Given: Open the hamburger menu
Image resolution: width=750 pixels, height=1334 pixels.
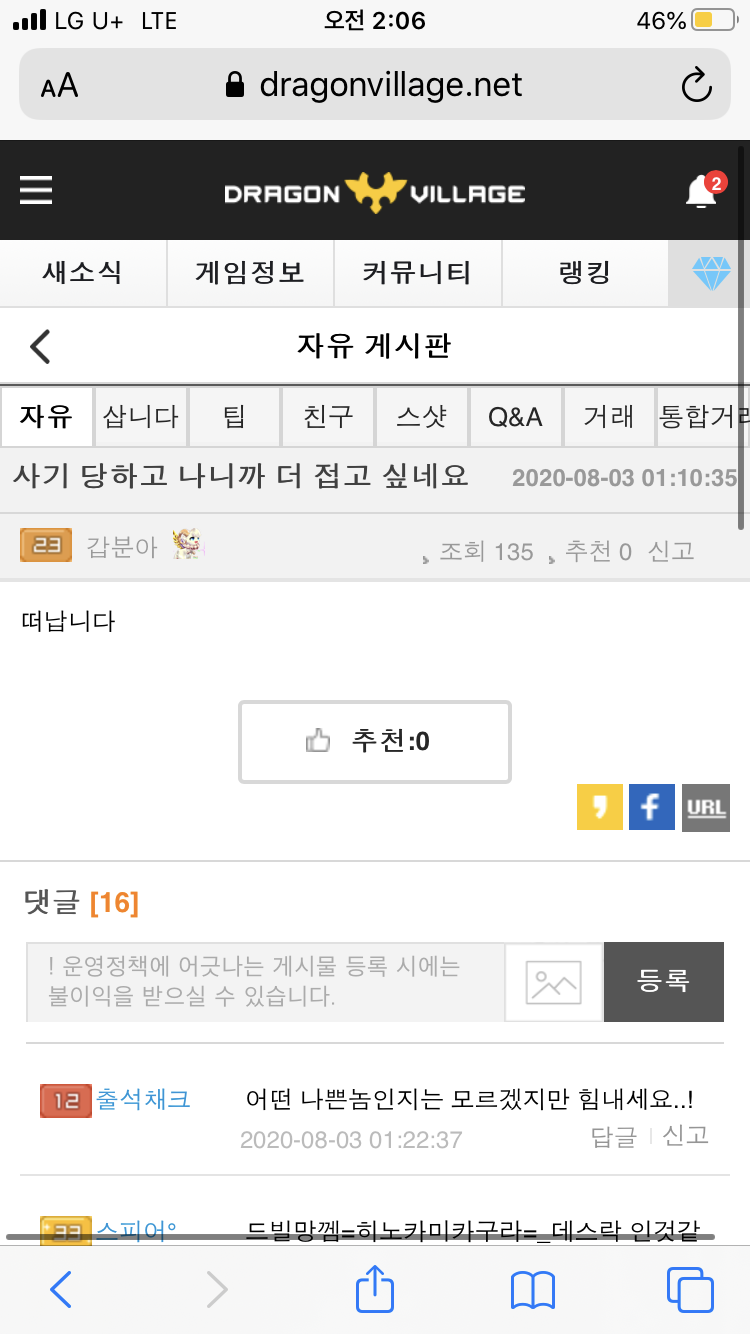Looking at the screenshot, I should click(36, 190).
